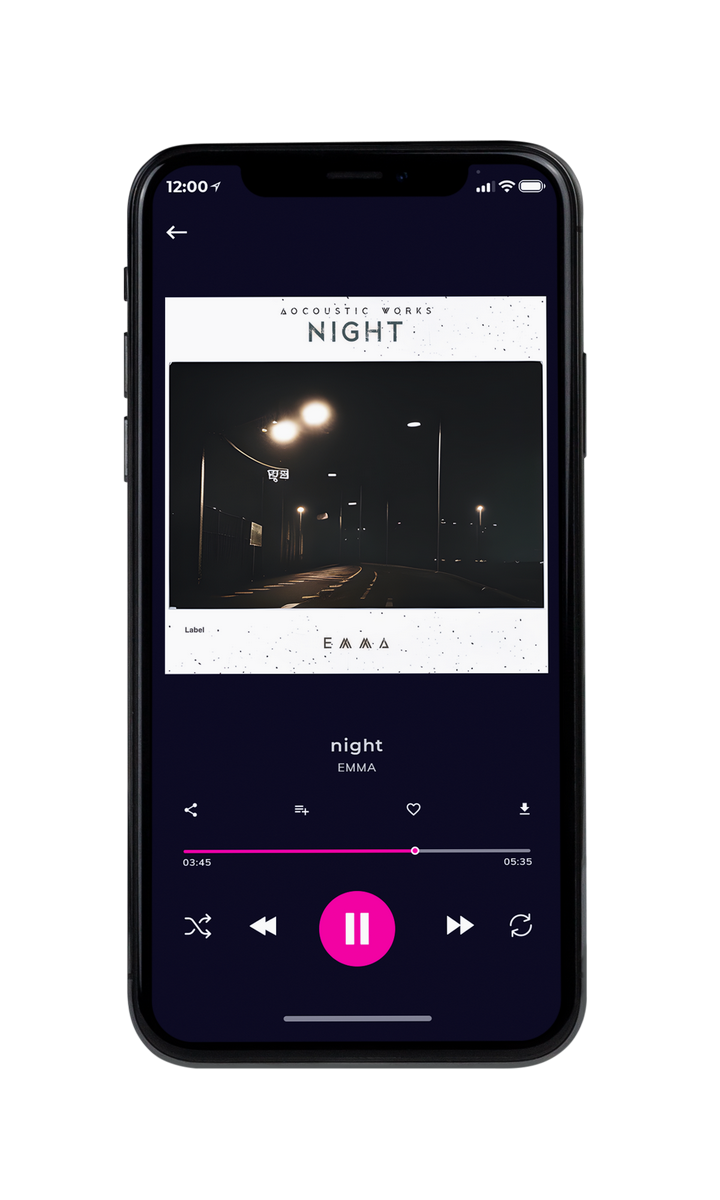The height and width of the screenshot is (1200, 720).
Task: Pause the playing song
Action: click(357, 929)
